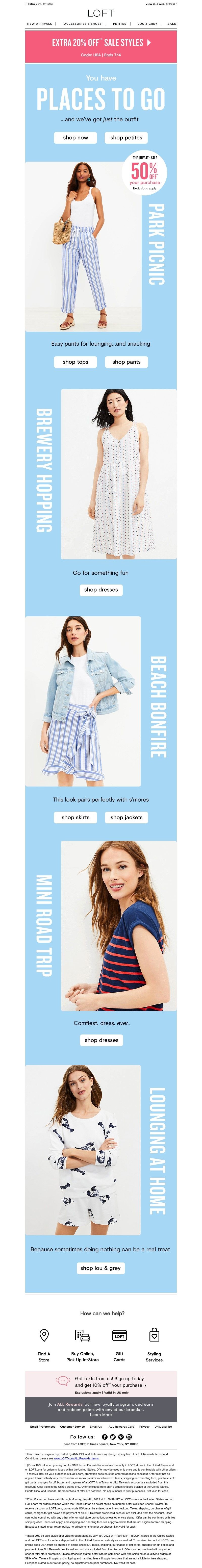Tap the shop pants button
The image size is (202, 1568).
(x=126, y=362)
